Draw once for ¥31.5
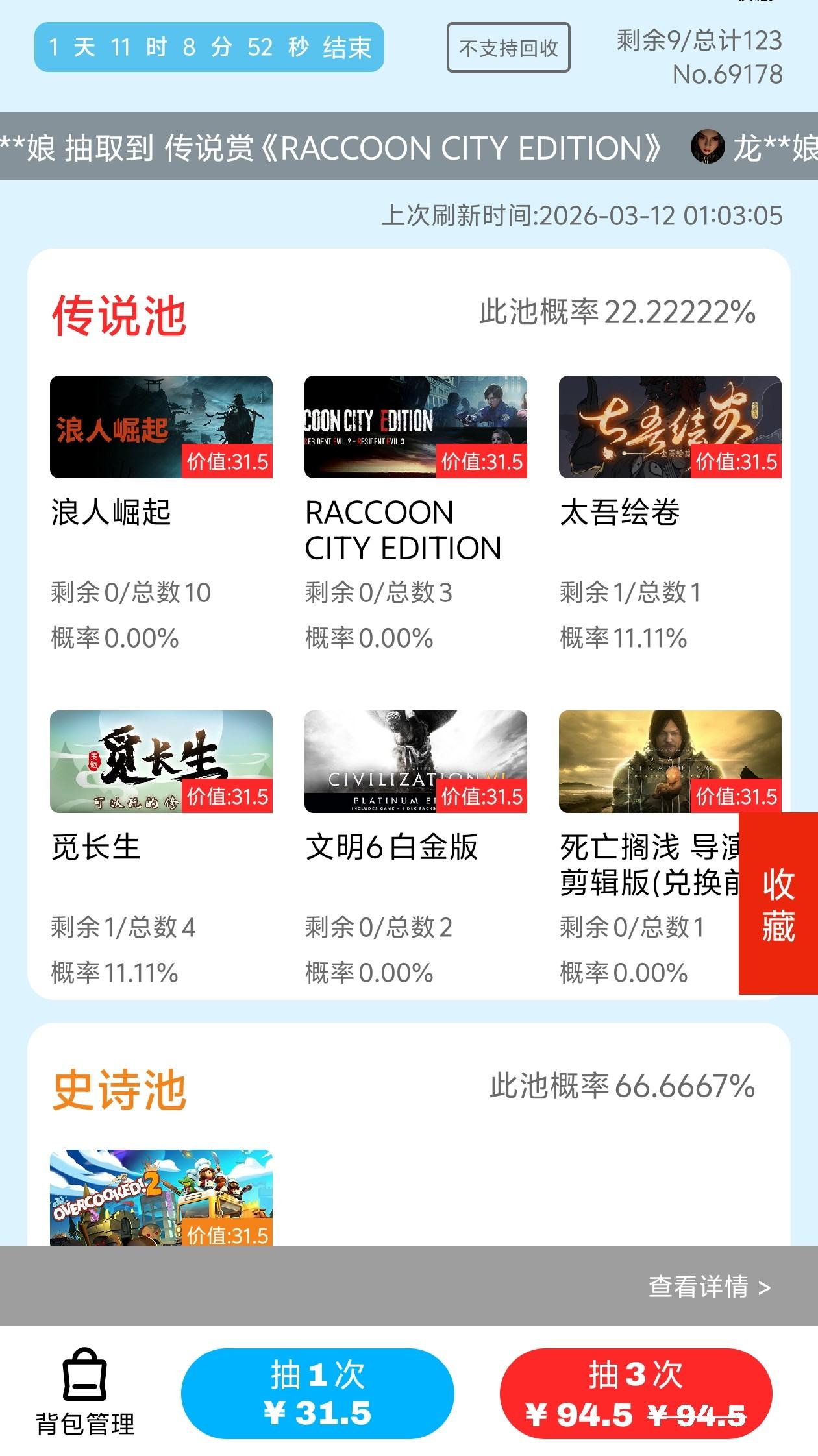This screenshot has width=818, height=1456. [x=317, y=1393]
